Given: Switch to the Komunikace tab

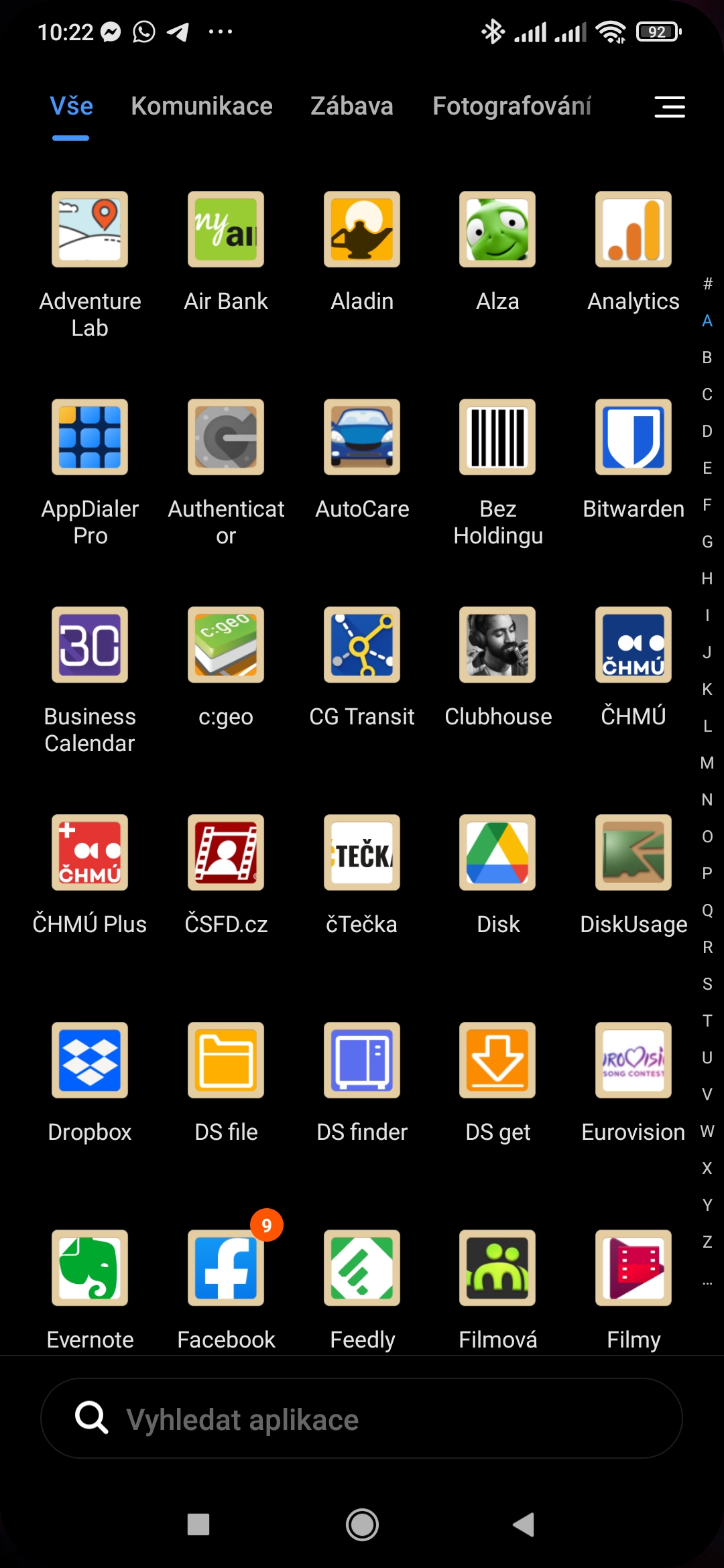Looking at the screenshot, I should click(202, 106).
